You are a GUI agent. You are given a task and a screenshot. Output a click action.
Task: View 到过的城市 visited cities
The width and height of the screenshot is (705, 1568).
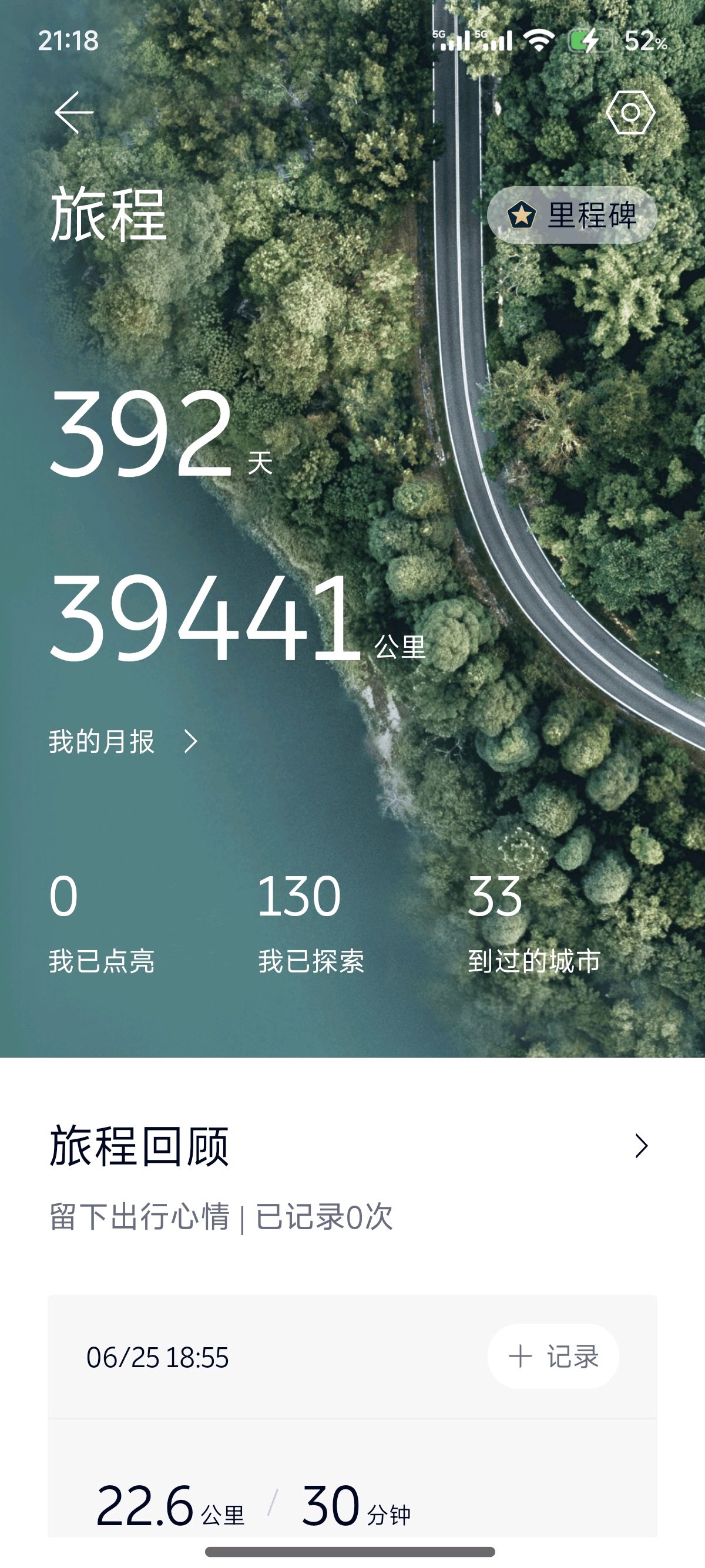pyautogui.click(x=533, y=923)
